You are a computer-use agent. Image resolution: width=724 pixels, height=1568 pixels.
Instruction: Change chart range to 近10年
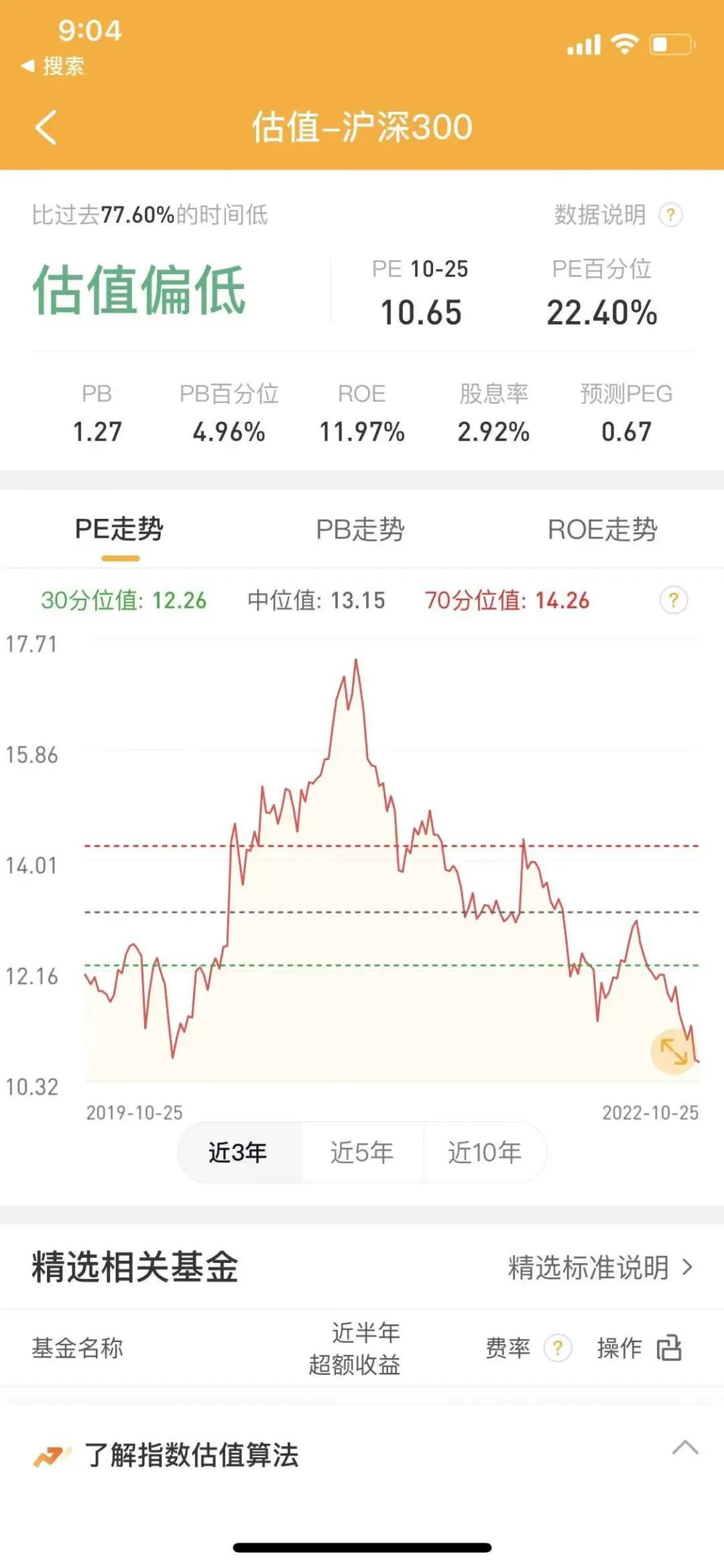485,1152
